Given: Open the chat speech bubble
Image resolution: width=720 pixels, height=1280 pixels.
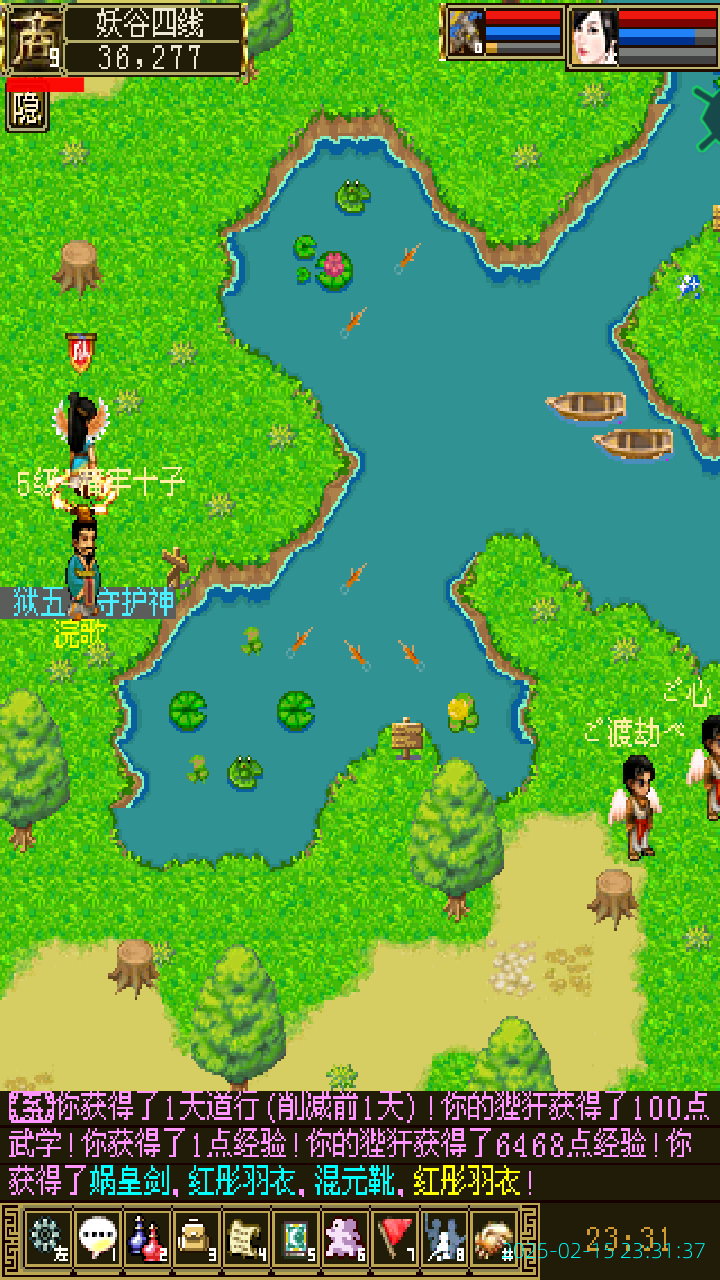Looking at the screenshot, I should pyautogui.click(x=97, y=1238).
